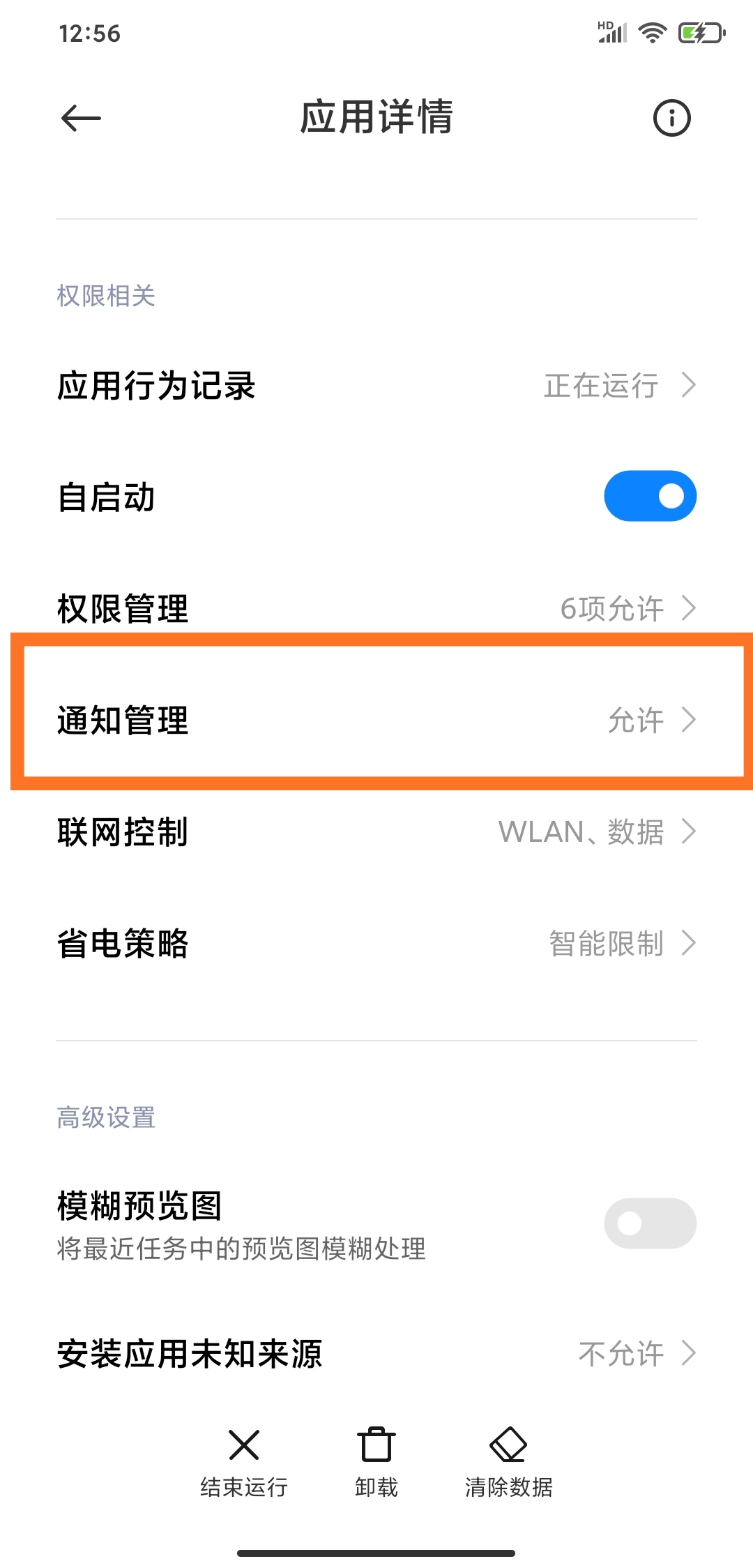Tap the clock showing 12:56
This screenshot has height=1568, width=753.
pyautogui.click(x=89, y=33)
